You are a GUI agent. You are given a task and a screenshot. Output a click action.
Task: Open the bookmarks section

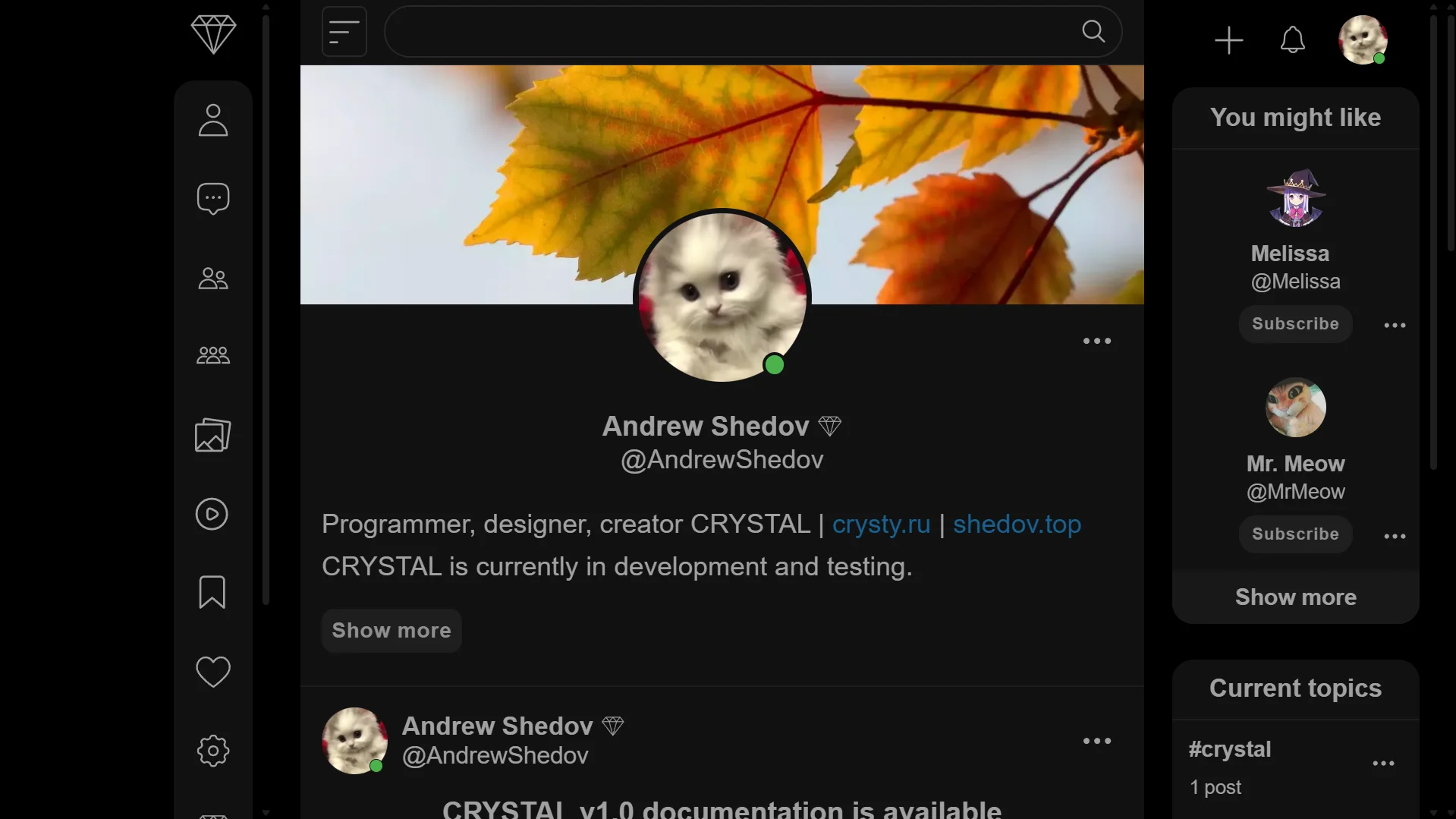(212, 592)
